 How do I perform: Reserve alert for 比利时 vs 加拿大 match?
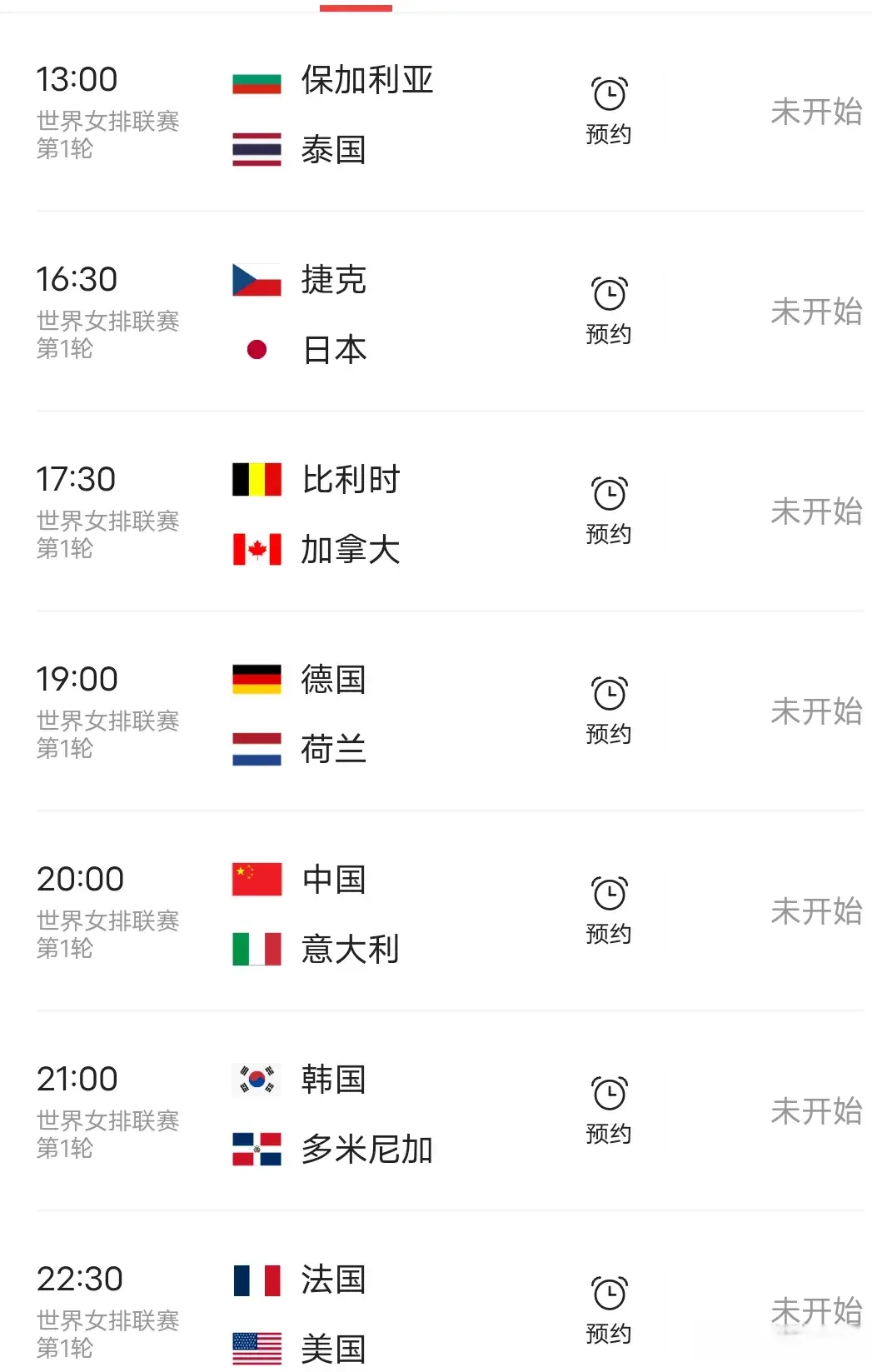pyautogui.click(x=609, y=510)
